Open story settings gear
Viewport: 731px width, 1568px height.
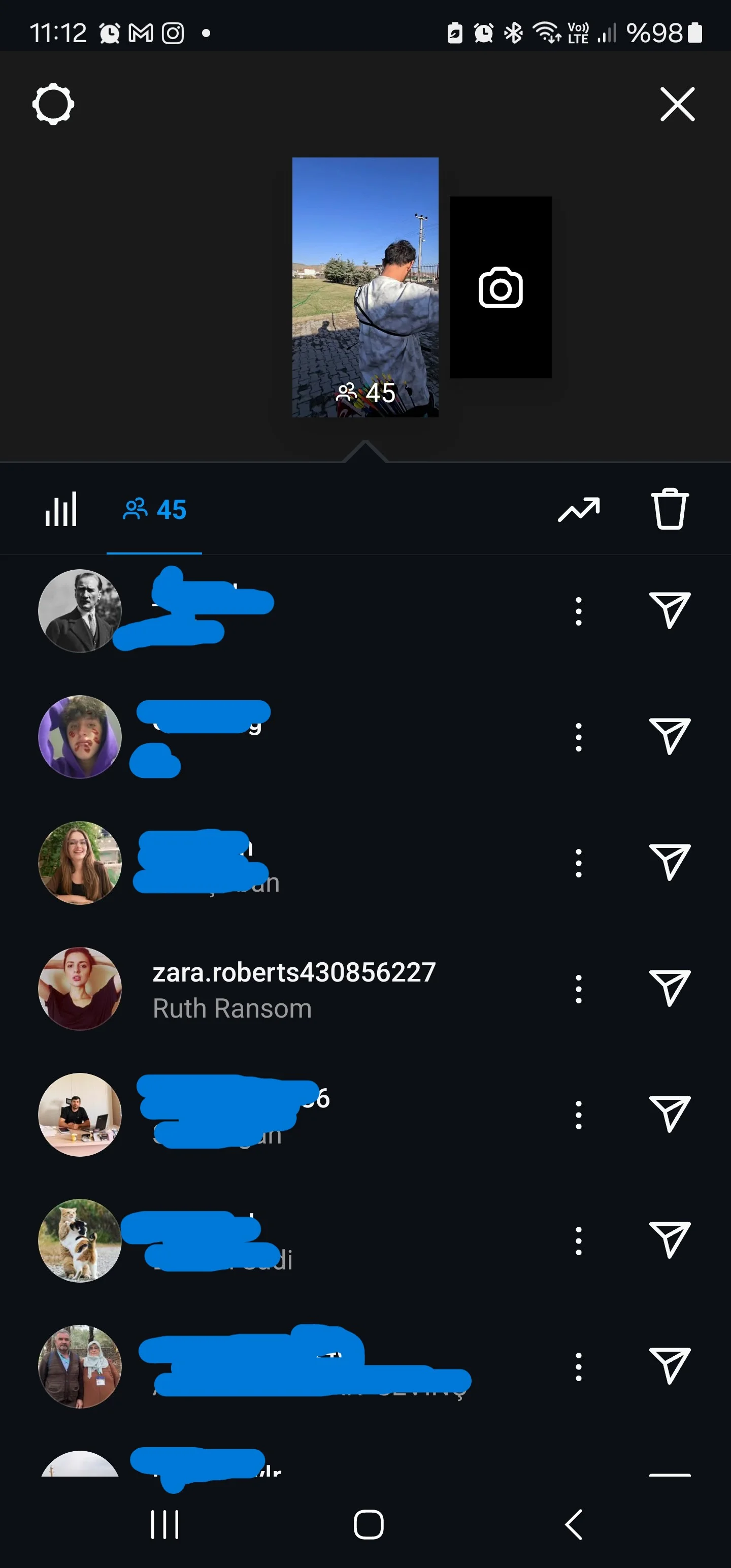(53, 104)
